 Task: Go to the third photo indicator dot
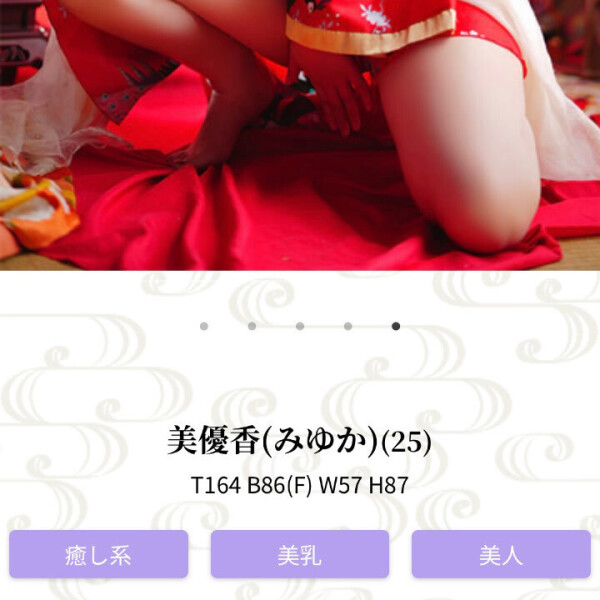pyautogui.click(x=300, y=326)
